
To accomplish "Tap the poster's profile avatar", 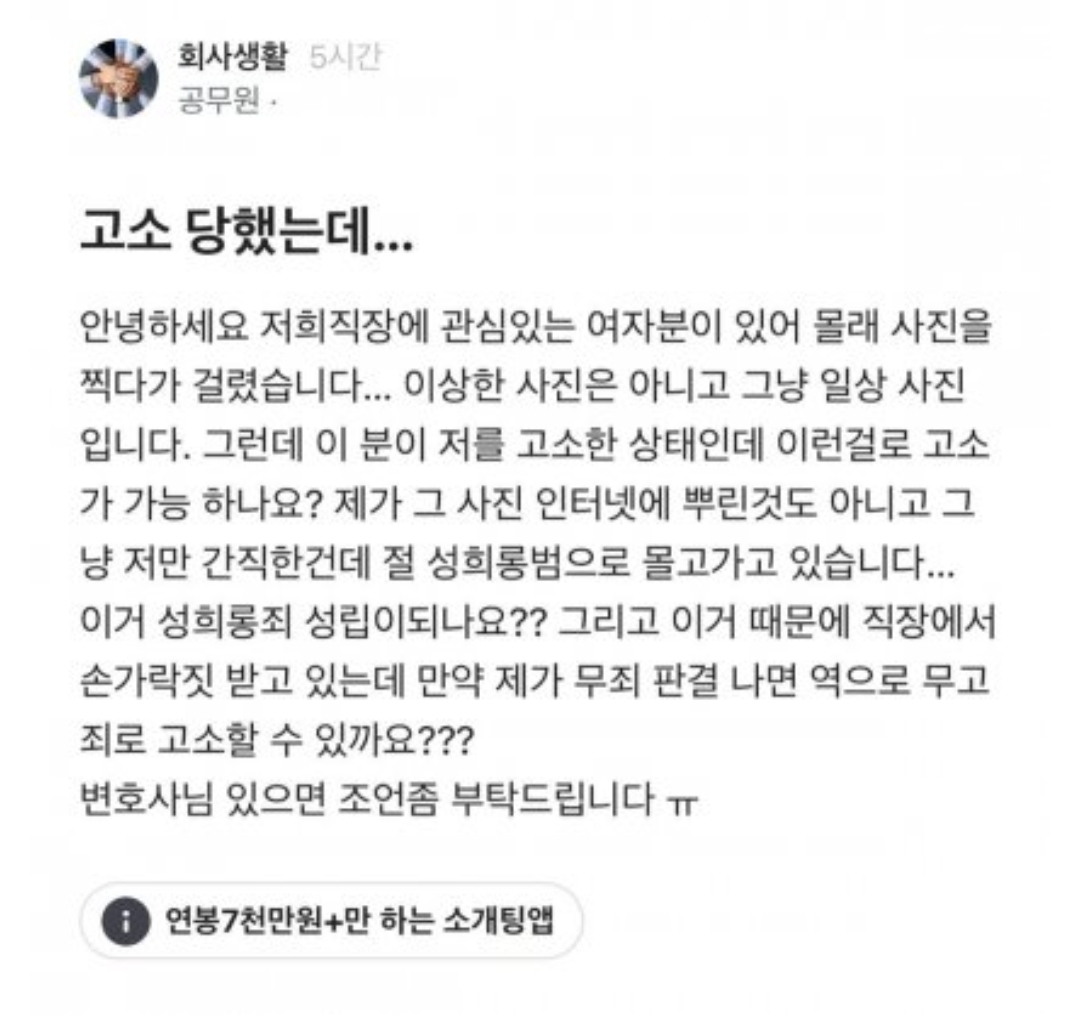I will point(120,79).
